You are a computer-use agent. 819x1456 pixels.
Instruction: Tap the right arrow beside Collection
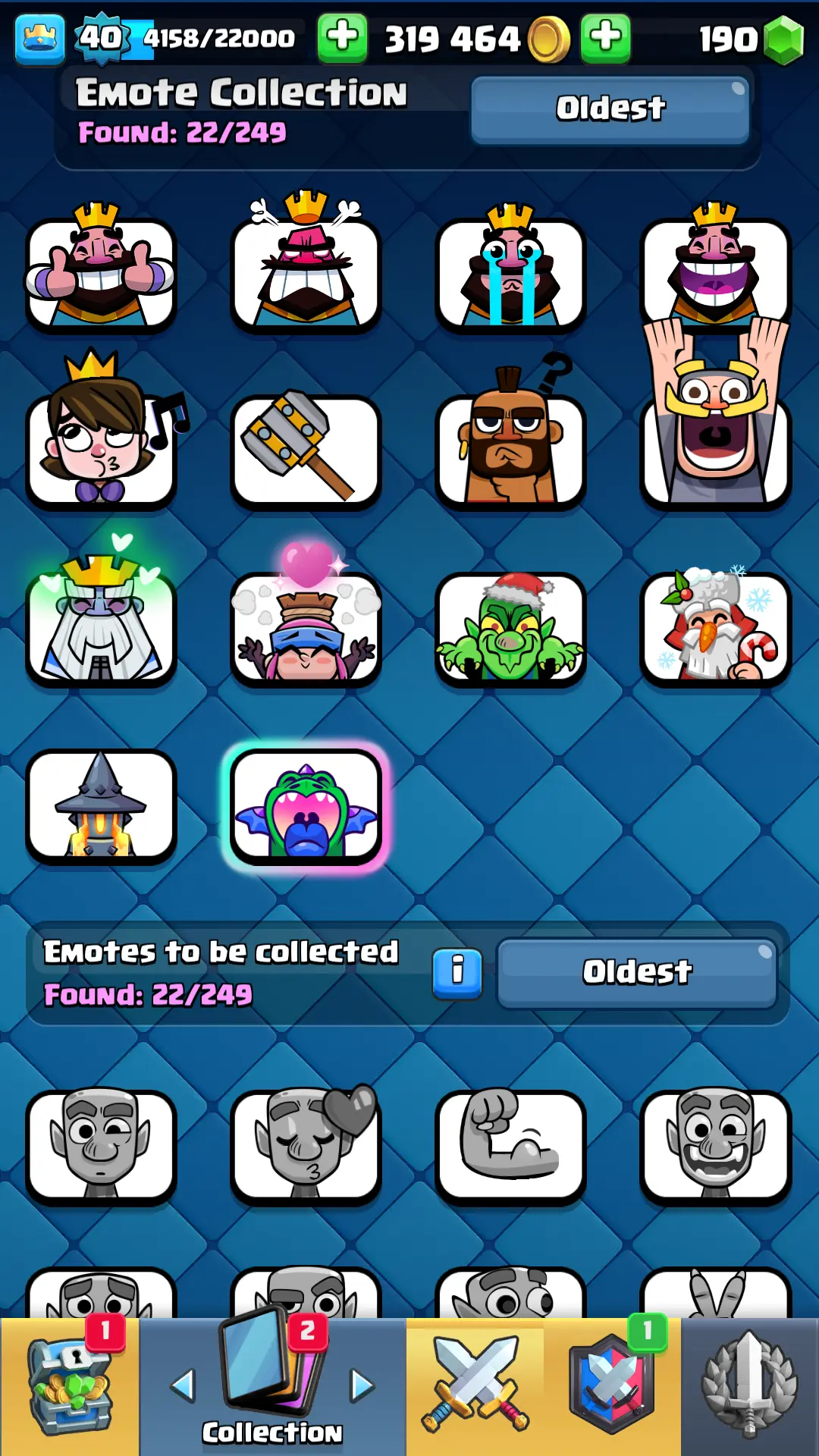coord(362,1386)
